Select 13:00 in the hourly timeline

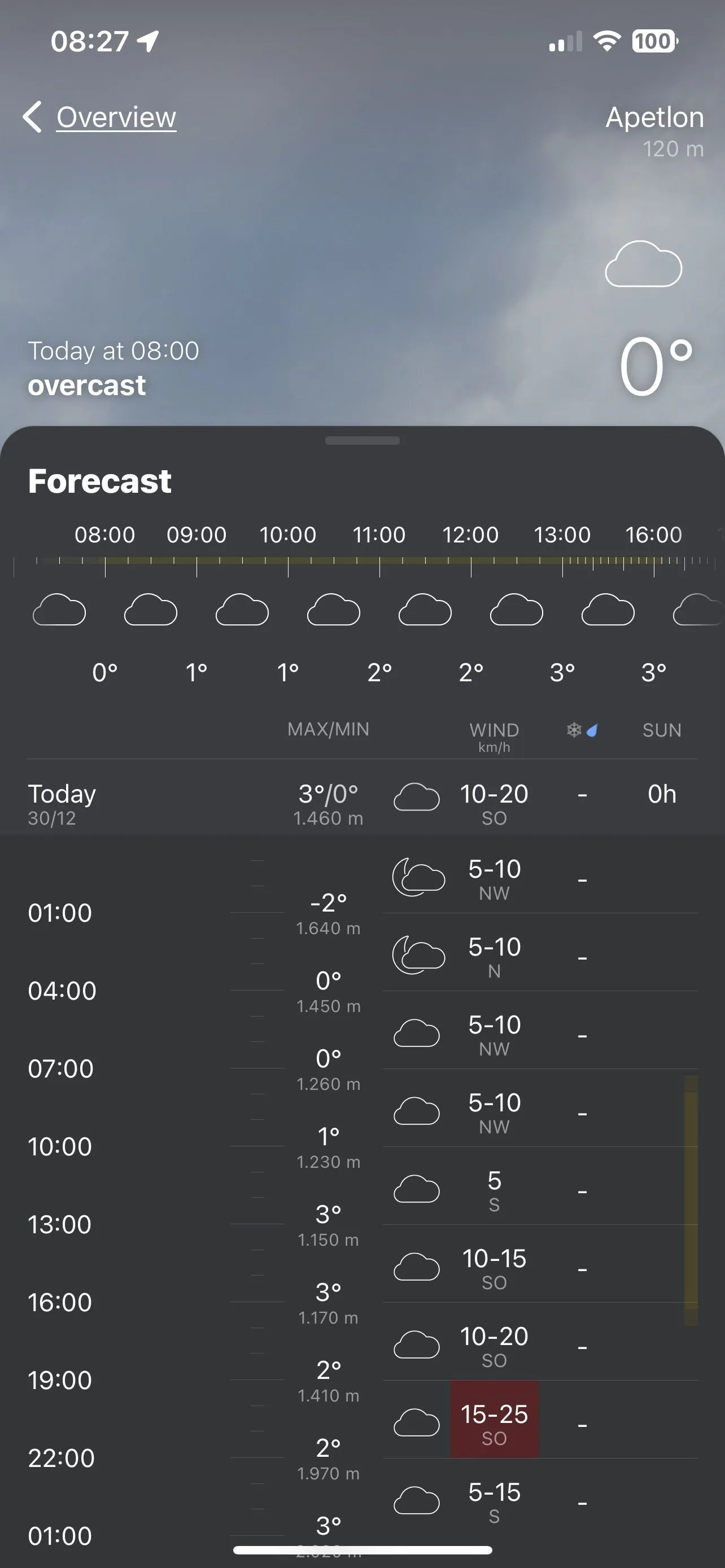click(x=562, y=535)
